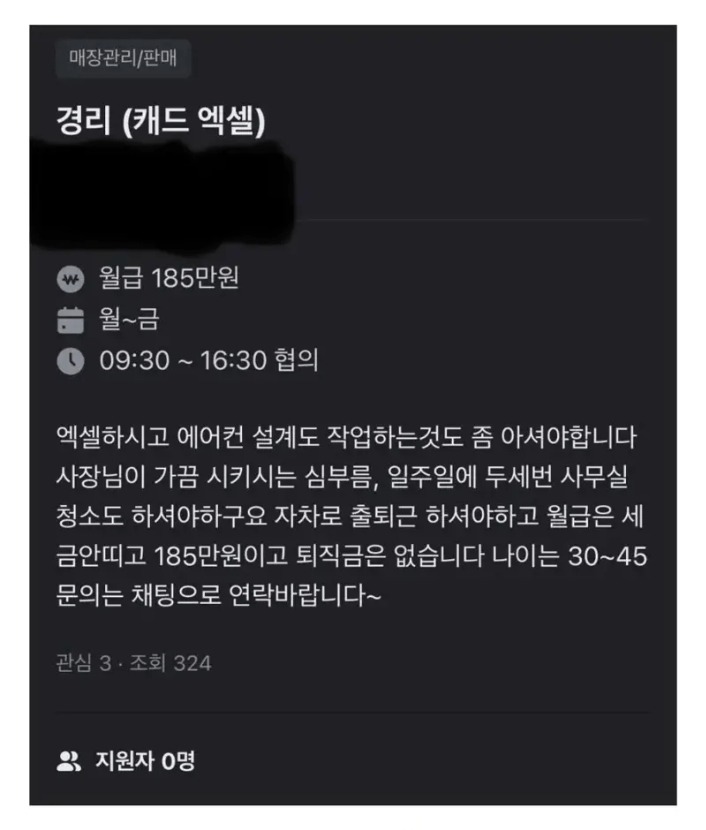Tap the 매장관리/판매 category chip
The width and height of the screenshot is (706, 830).
point(123,59)
